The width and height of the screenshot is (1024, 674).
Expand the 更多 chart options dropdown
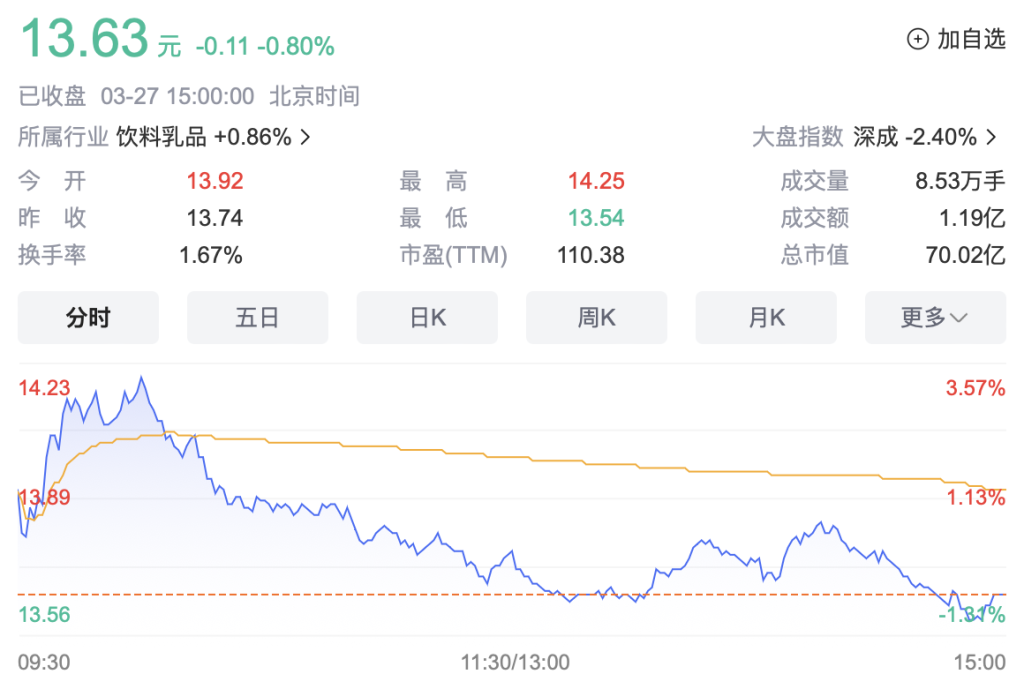coord(935,318)
